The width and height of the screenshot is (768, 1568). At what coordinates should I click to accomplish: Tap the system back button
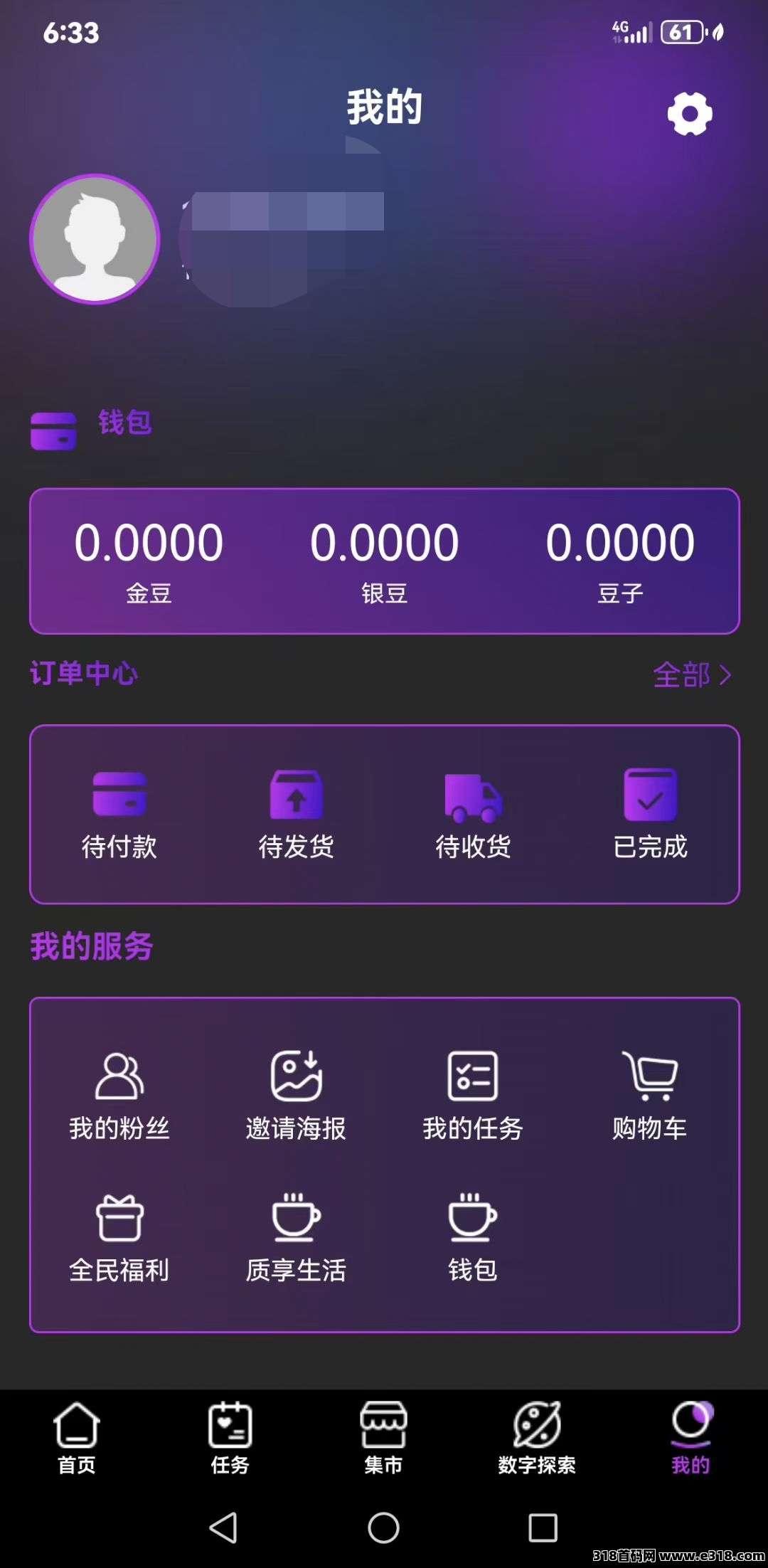coord(223,1527)
